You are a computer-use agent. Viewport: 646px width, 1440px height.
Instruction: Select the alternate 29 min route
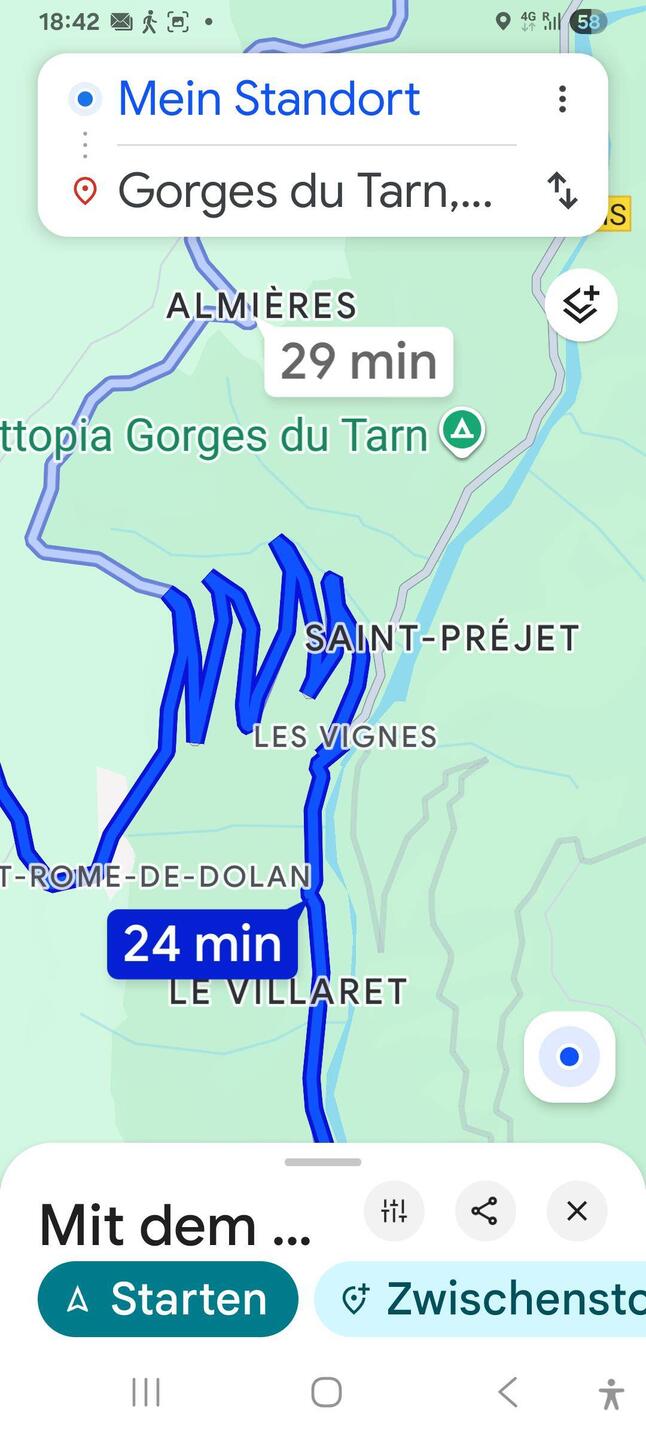[358, 361]
